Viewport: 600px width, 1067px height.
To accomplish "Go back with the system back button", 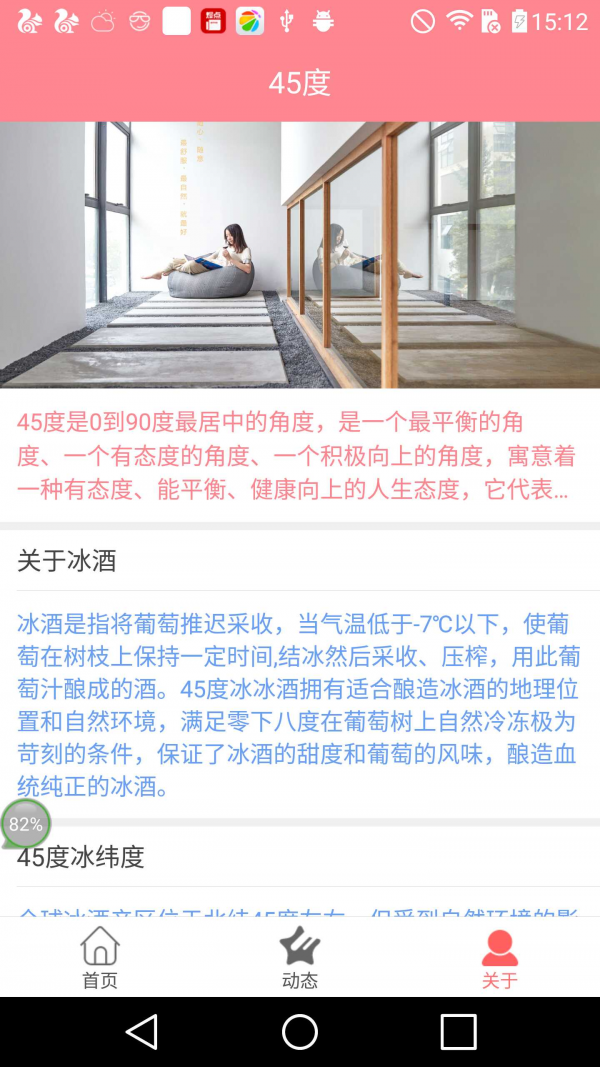I will (x=142, y=1031).
